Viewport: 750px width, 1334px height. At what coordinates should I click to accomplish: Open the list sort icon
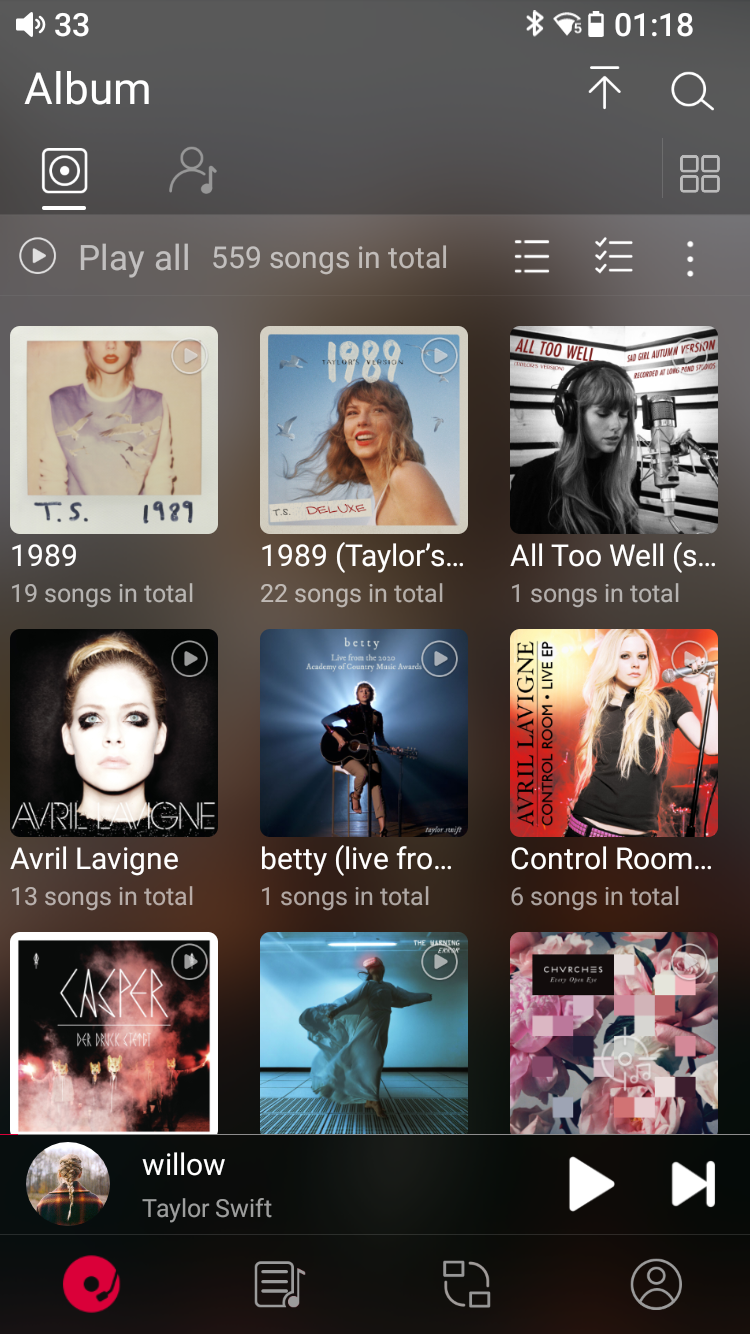[x=531, y=258]
